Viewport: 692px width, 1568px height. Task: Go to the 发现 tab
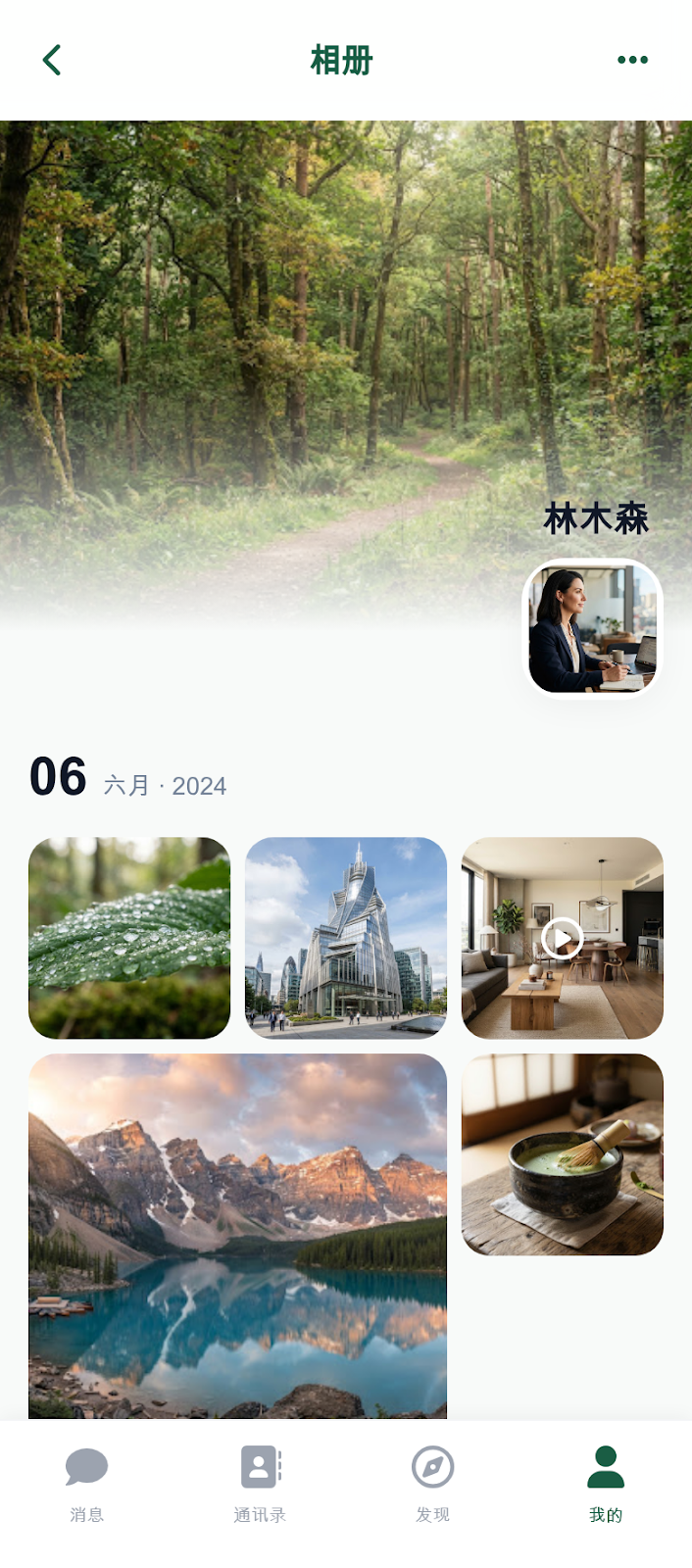[432, 1484]
